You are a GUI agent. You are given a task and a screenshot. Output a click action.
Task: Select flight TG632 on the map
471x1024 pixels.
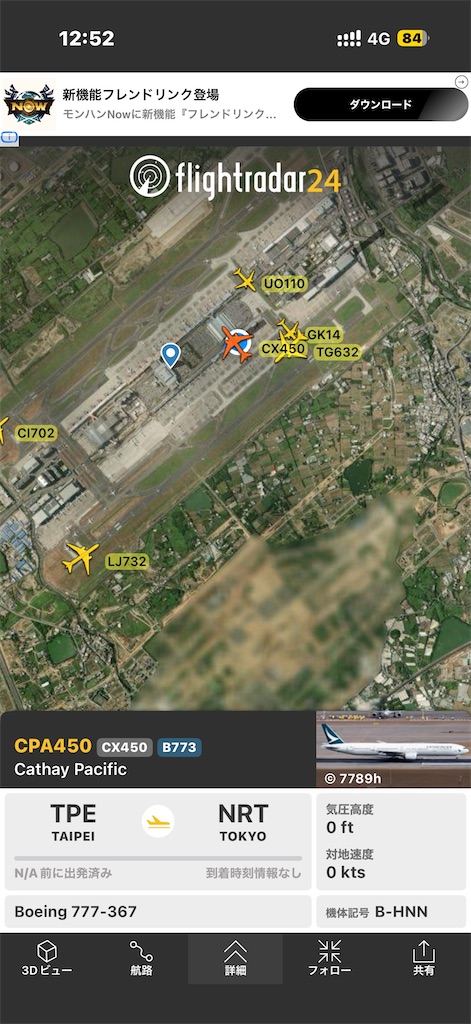337,353
